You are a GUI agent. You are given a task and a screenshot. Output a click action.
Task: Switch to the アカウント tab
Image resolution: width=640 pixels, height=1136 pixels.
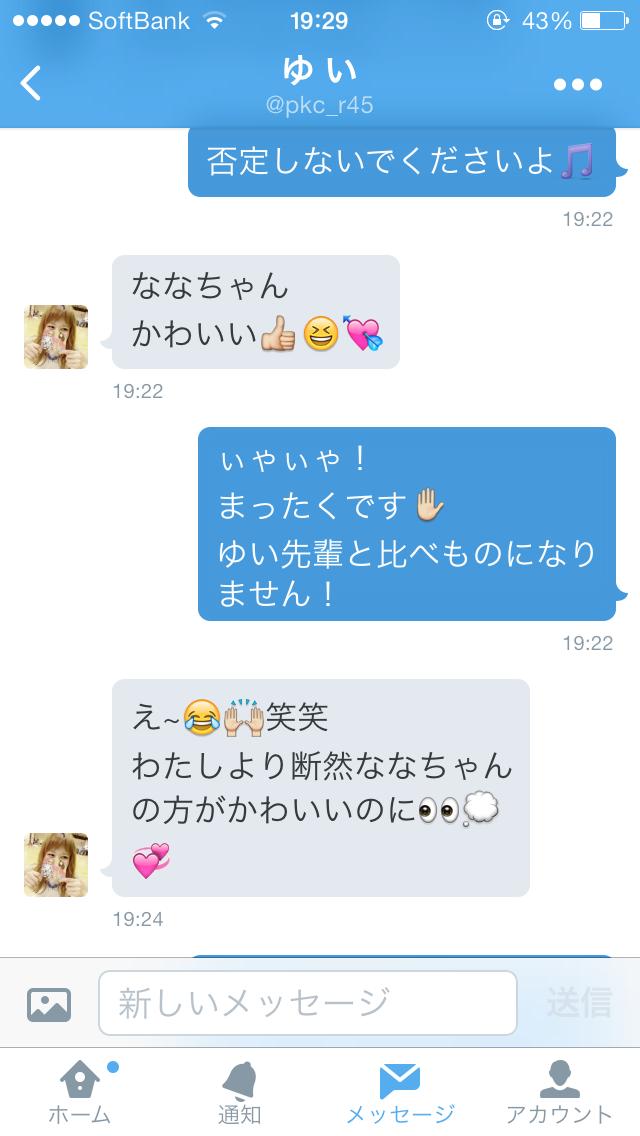[559, 1092]
